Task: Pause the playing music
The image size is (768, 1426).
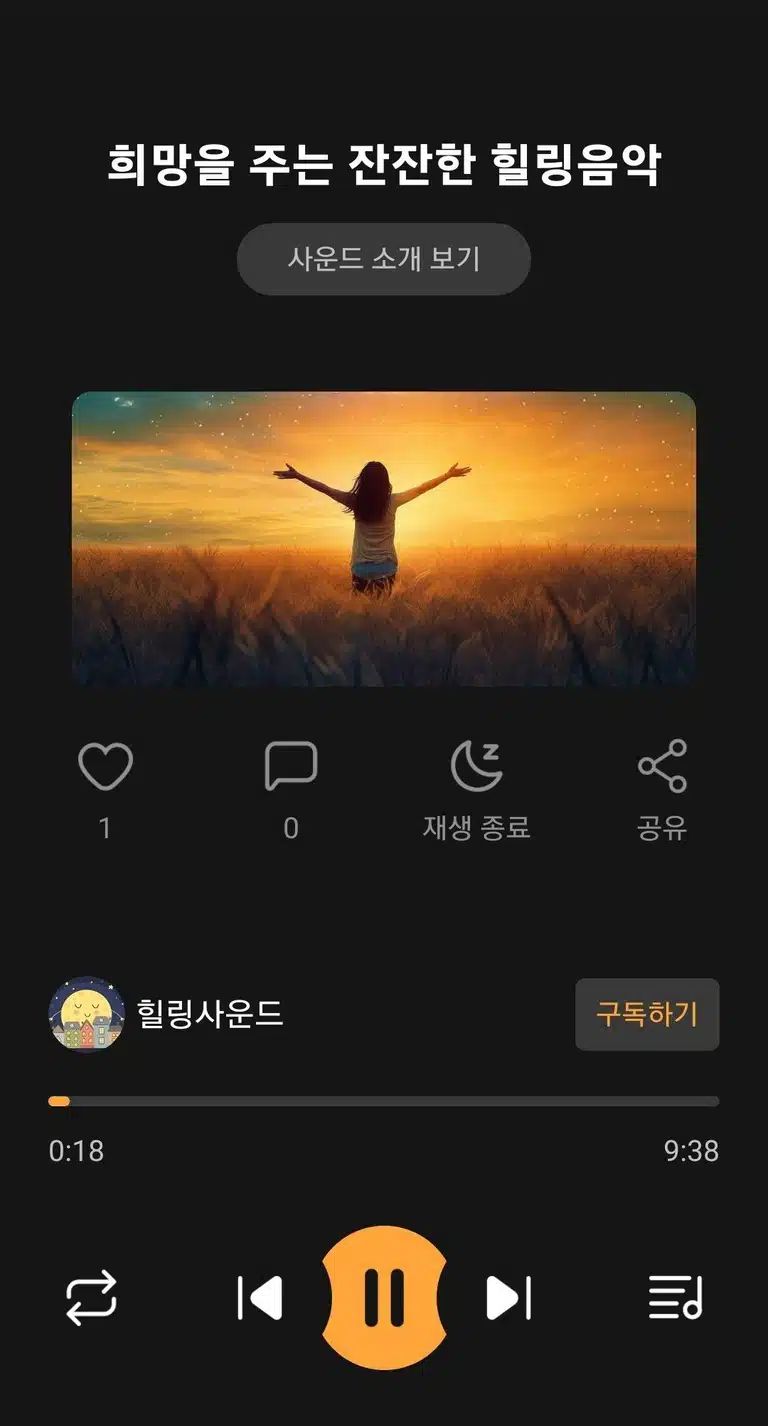Action: coord(384,1298)
